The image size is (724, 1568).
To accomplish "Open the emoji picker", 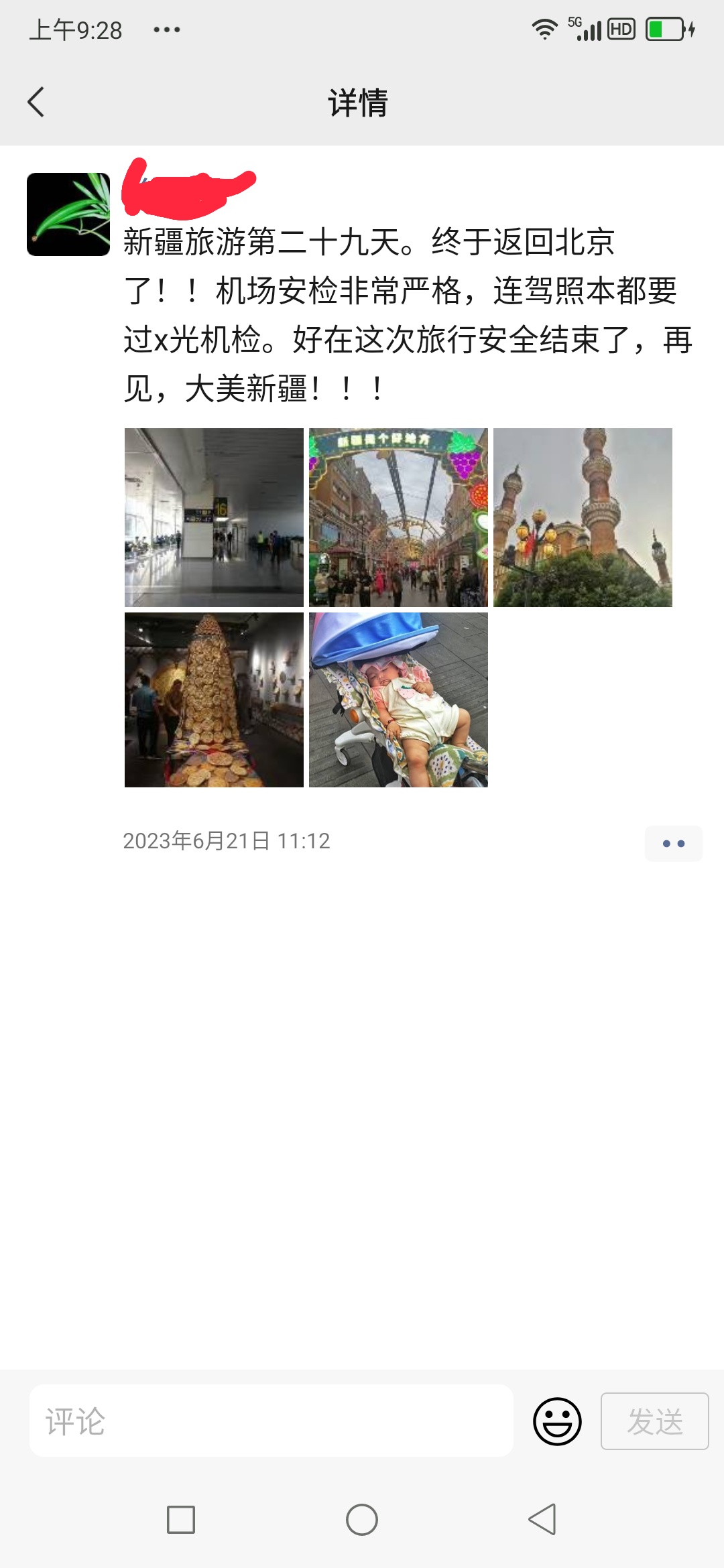I will coord(557,1421).
